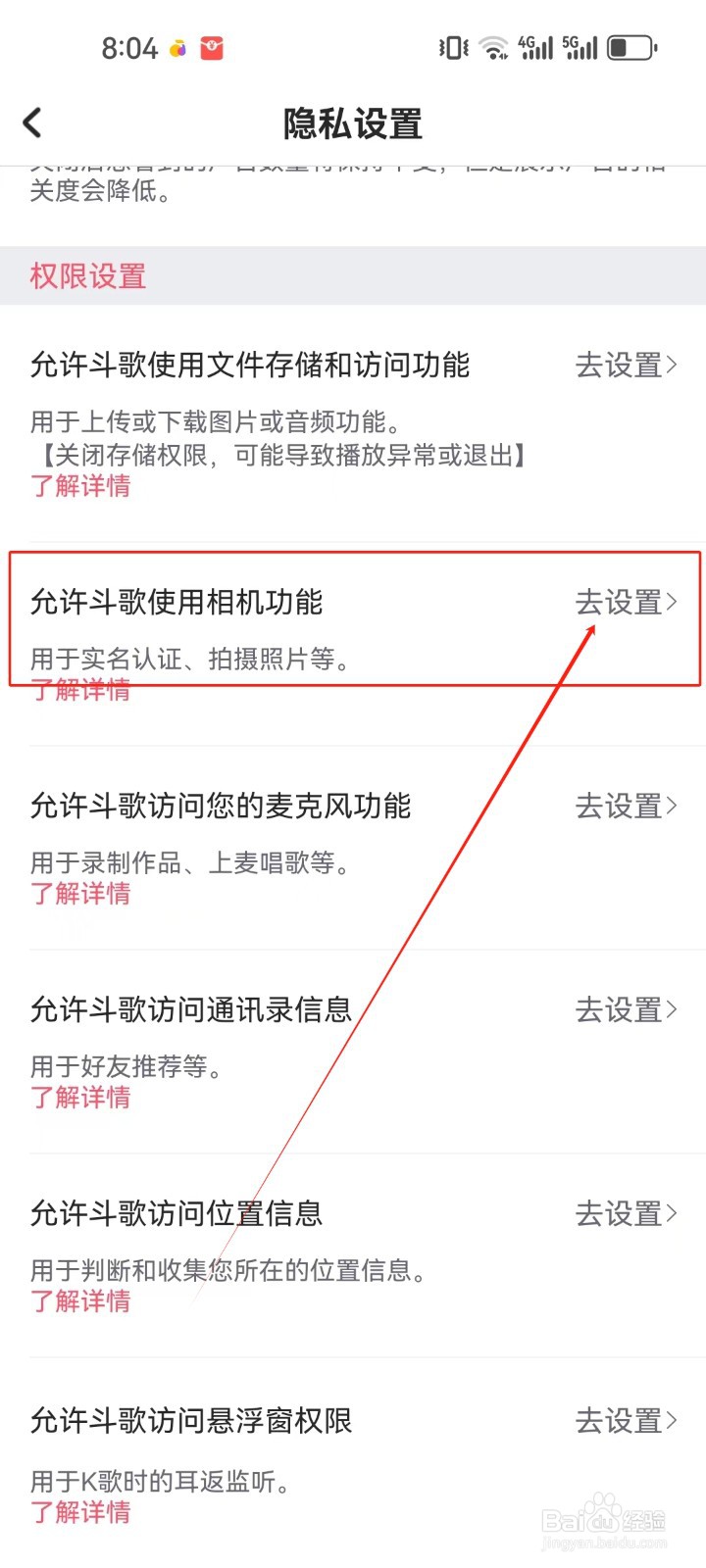Open 去设置 for camera permission

pos(620,604)
